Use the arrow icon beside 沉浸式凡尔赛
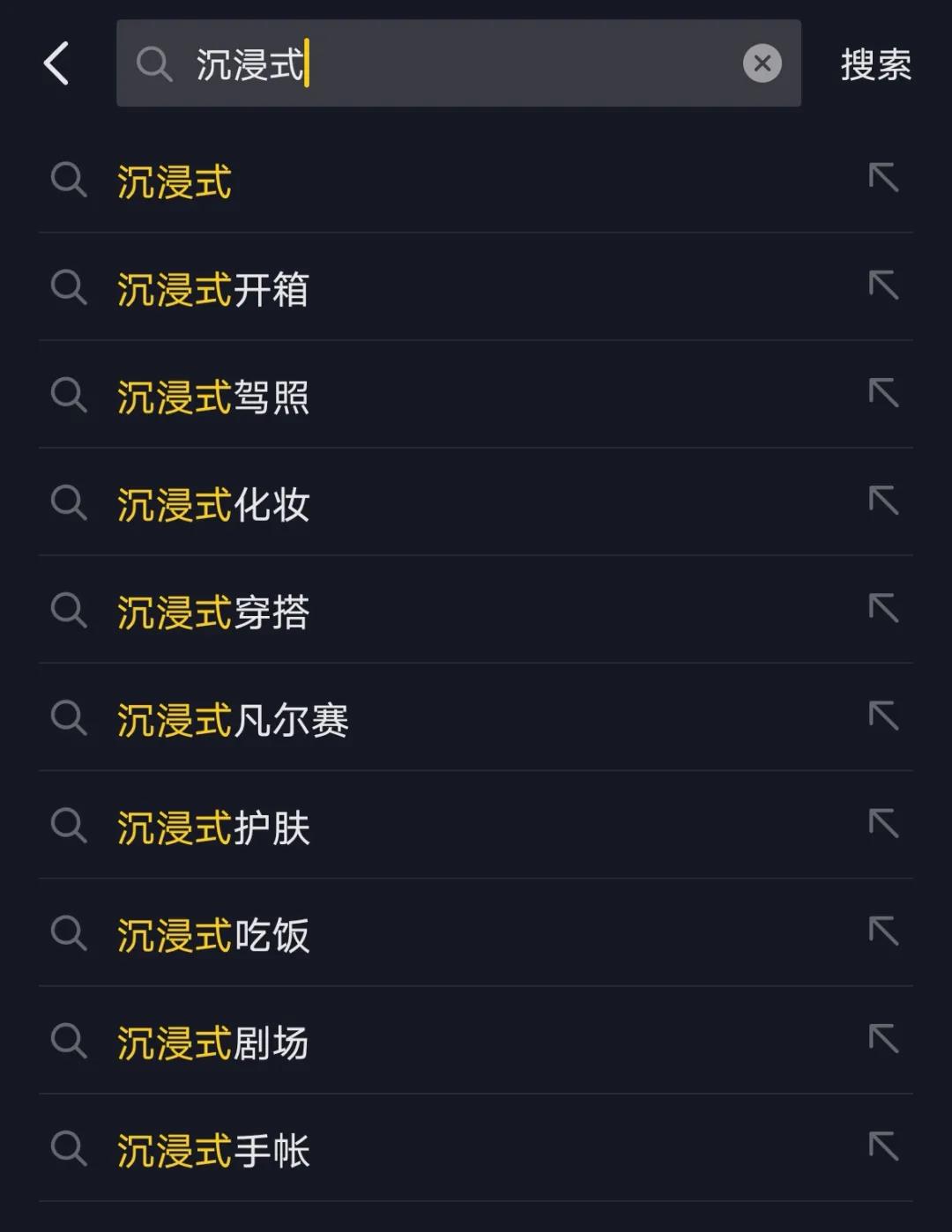 click(x=883, y=715)
